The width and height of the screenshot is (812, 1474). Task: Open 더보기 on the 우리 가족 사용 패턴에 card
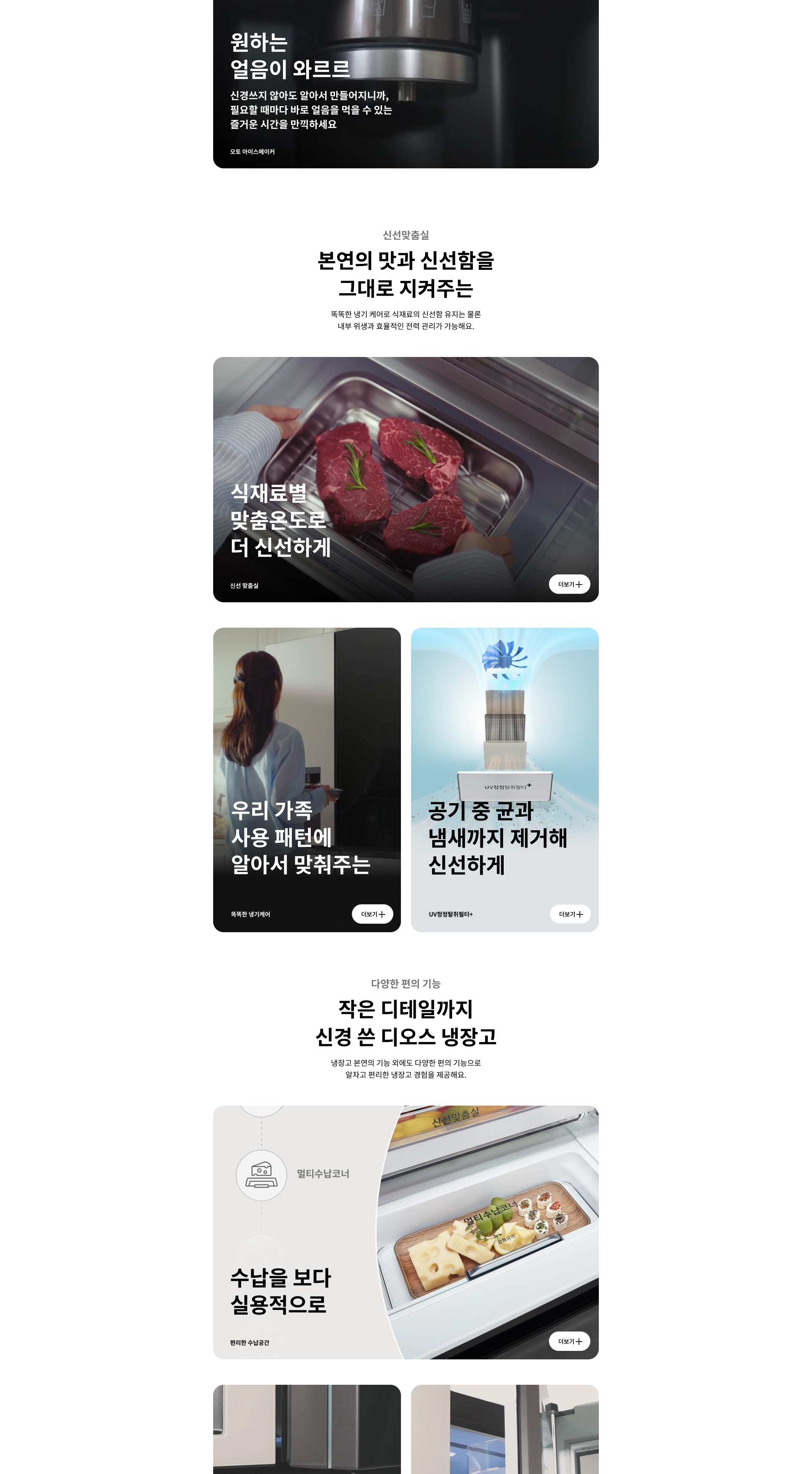(373, 914)
